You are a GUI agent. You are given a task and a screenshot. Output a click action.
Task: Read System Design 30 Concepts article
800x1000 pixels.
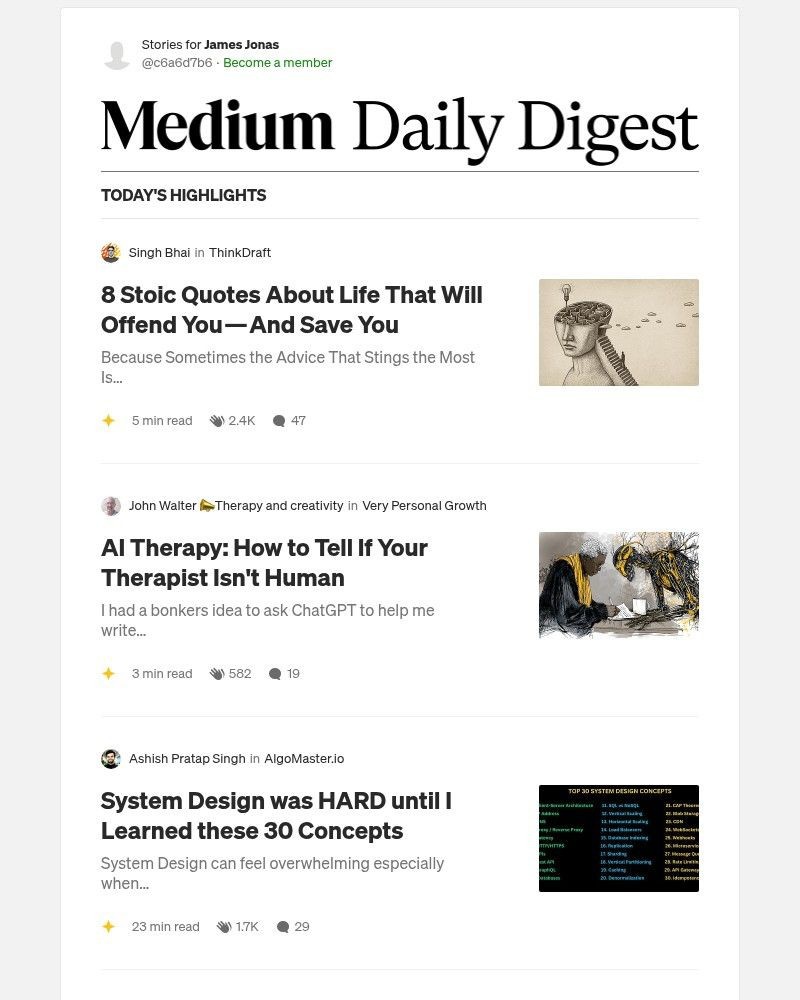276,816
